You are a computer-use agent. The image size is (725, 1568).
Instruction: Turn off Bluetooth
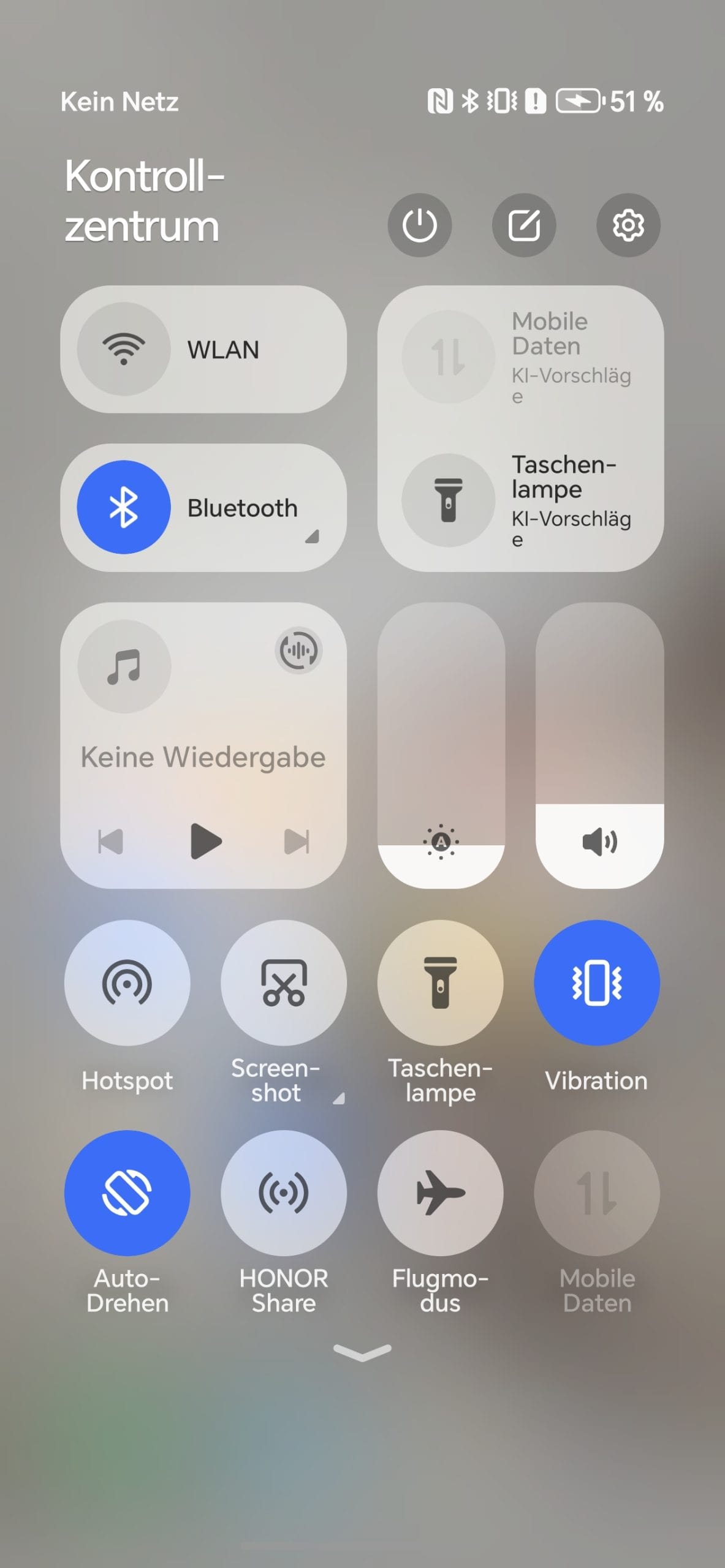click(124, 507)
